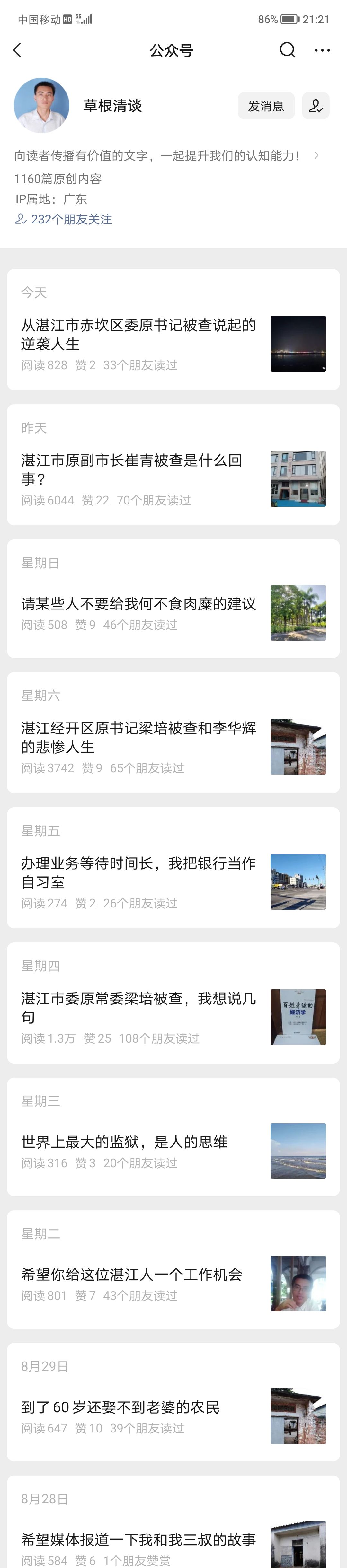Open search in this official account
The width and height of the screenshot is (347, 1568).
(x=287, y=50)
